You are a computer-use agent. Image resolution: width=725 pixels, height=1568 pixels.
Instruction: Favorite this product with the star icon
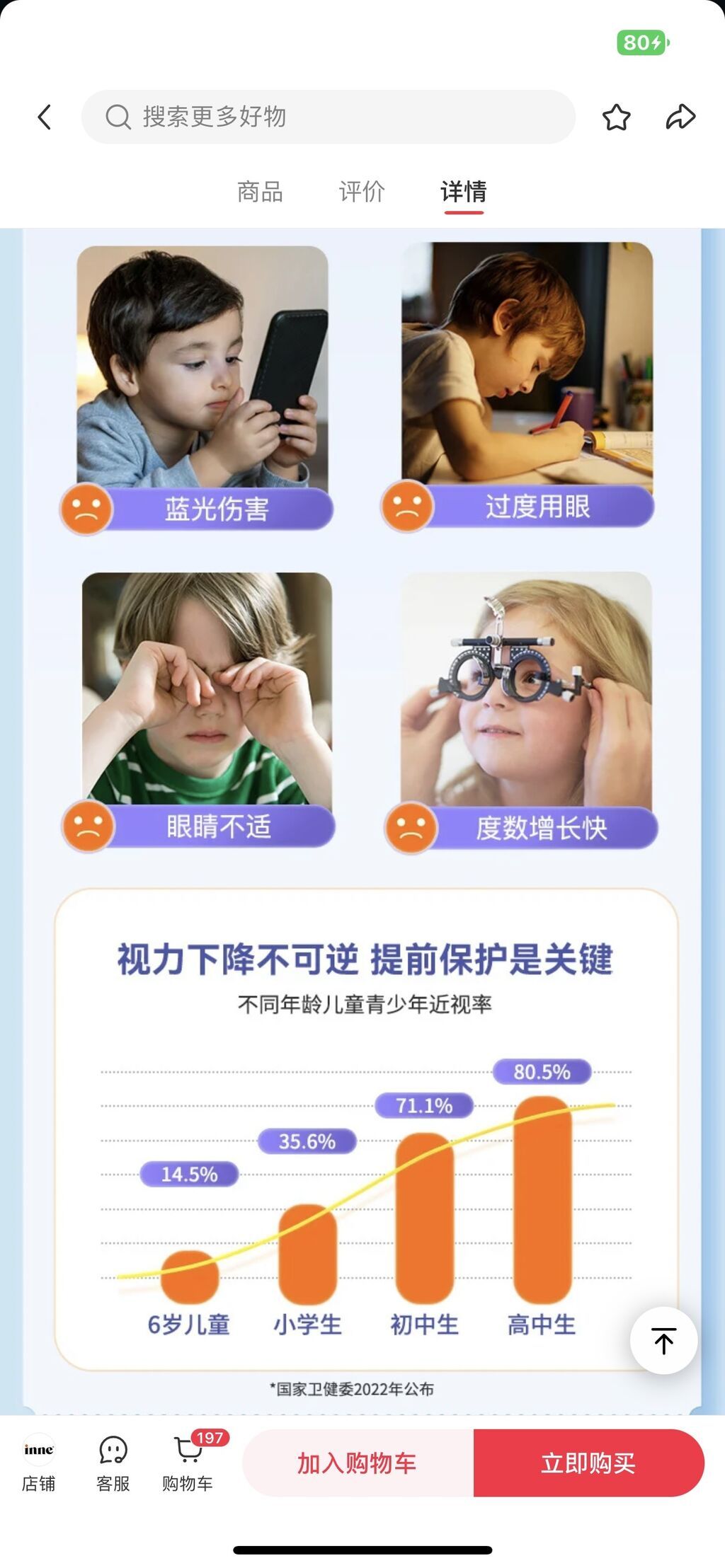tap(616, 117)
